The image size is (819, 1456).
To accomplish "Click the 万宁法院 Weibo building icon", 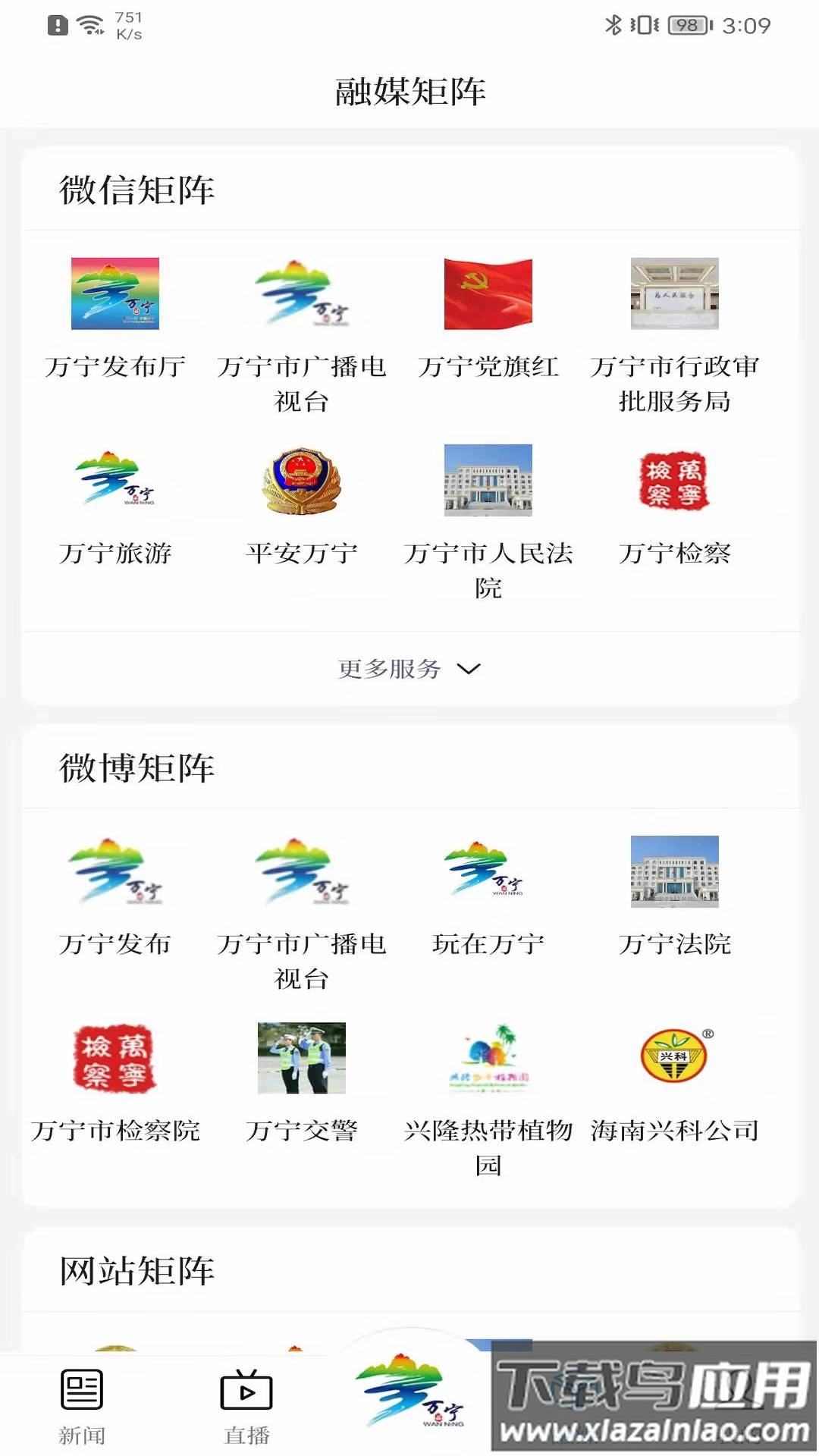I will [x=675, y=872].
